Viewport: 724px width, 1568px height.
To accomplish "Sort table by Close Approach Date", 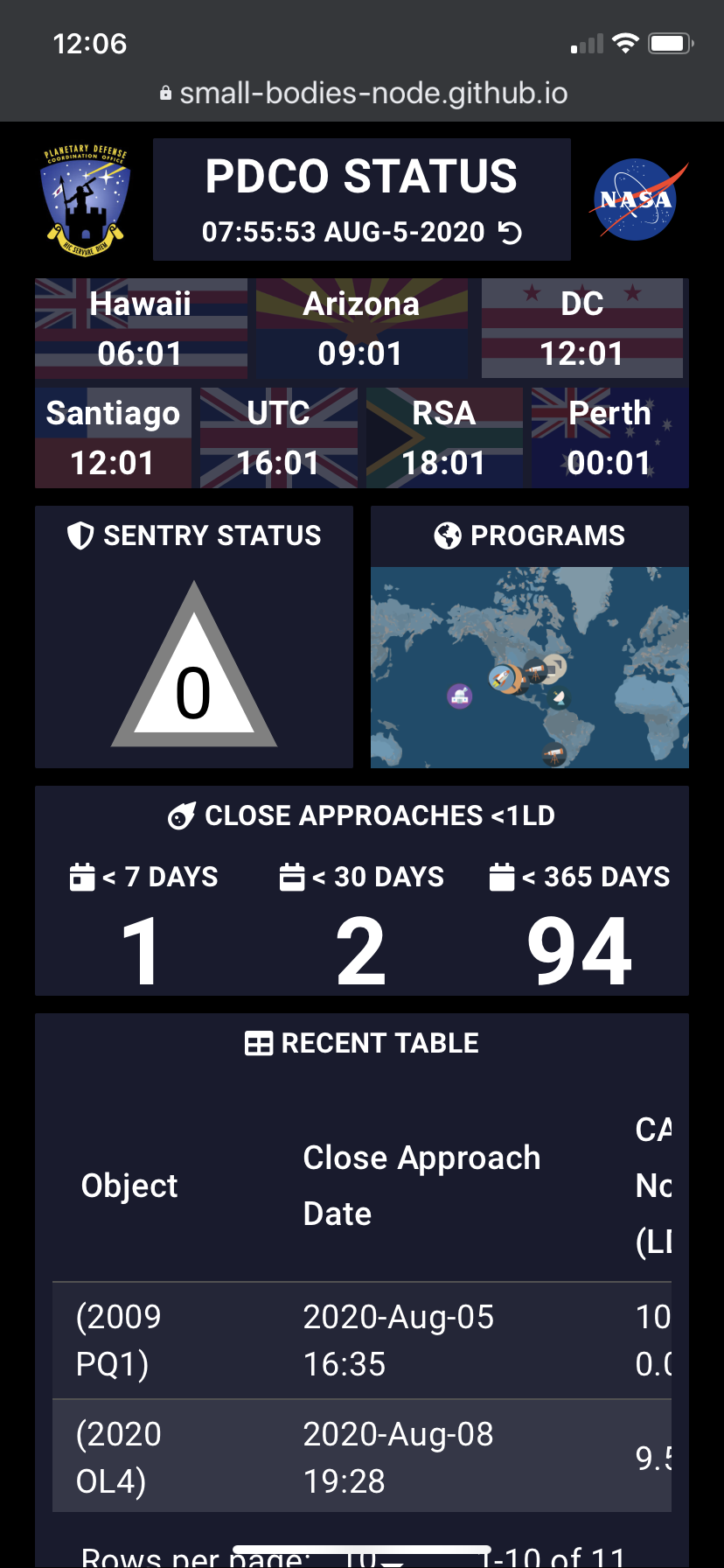I will coord(421,1185).
